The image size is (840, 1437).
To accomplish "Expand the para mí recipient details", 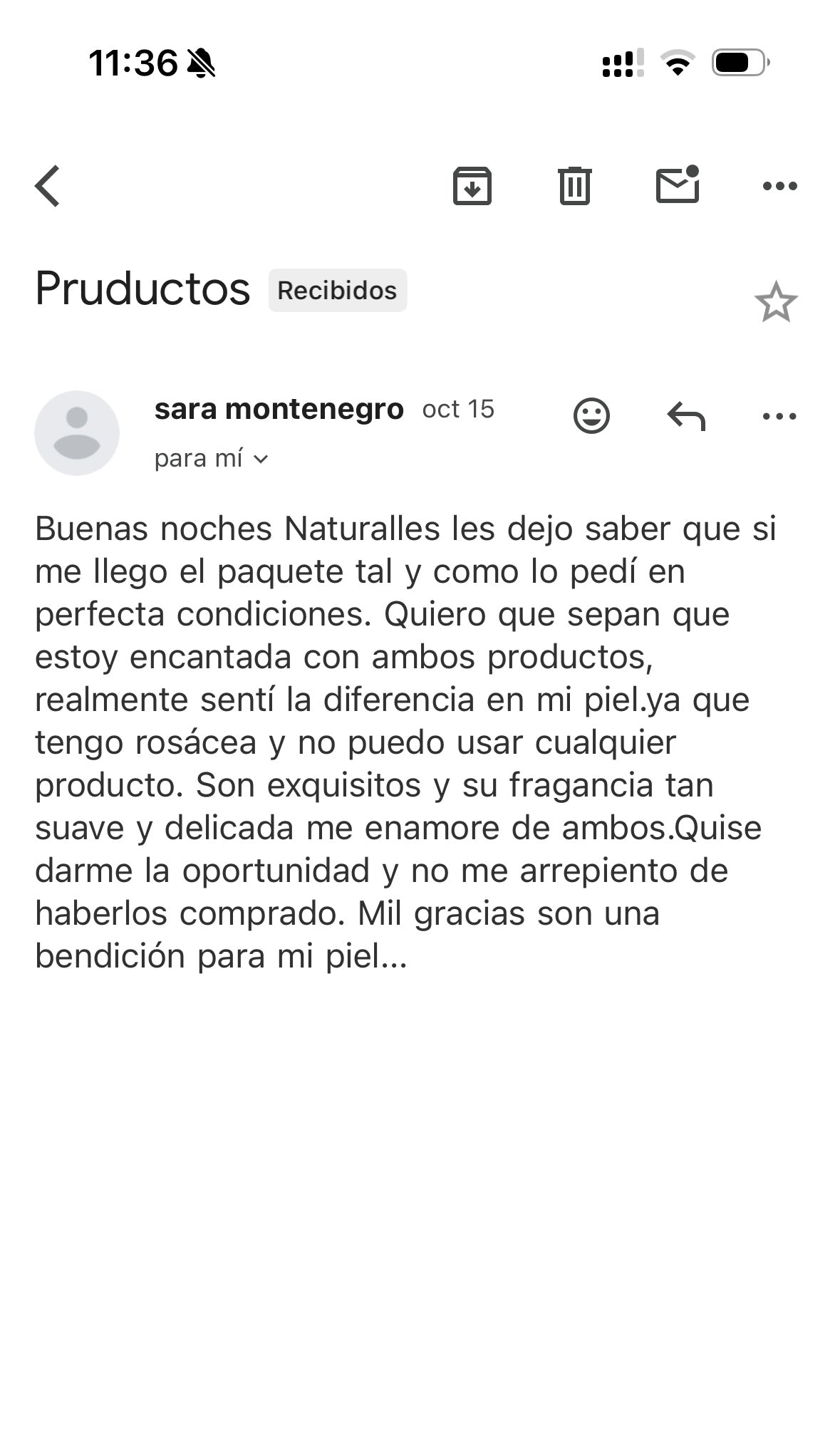I will (210, 459).
